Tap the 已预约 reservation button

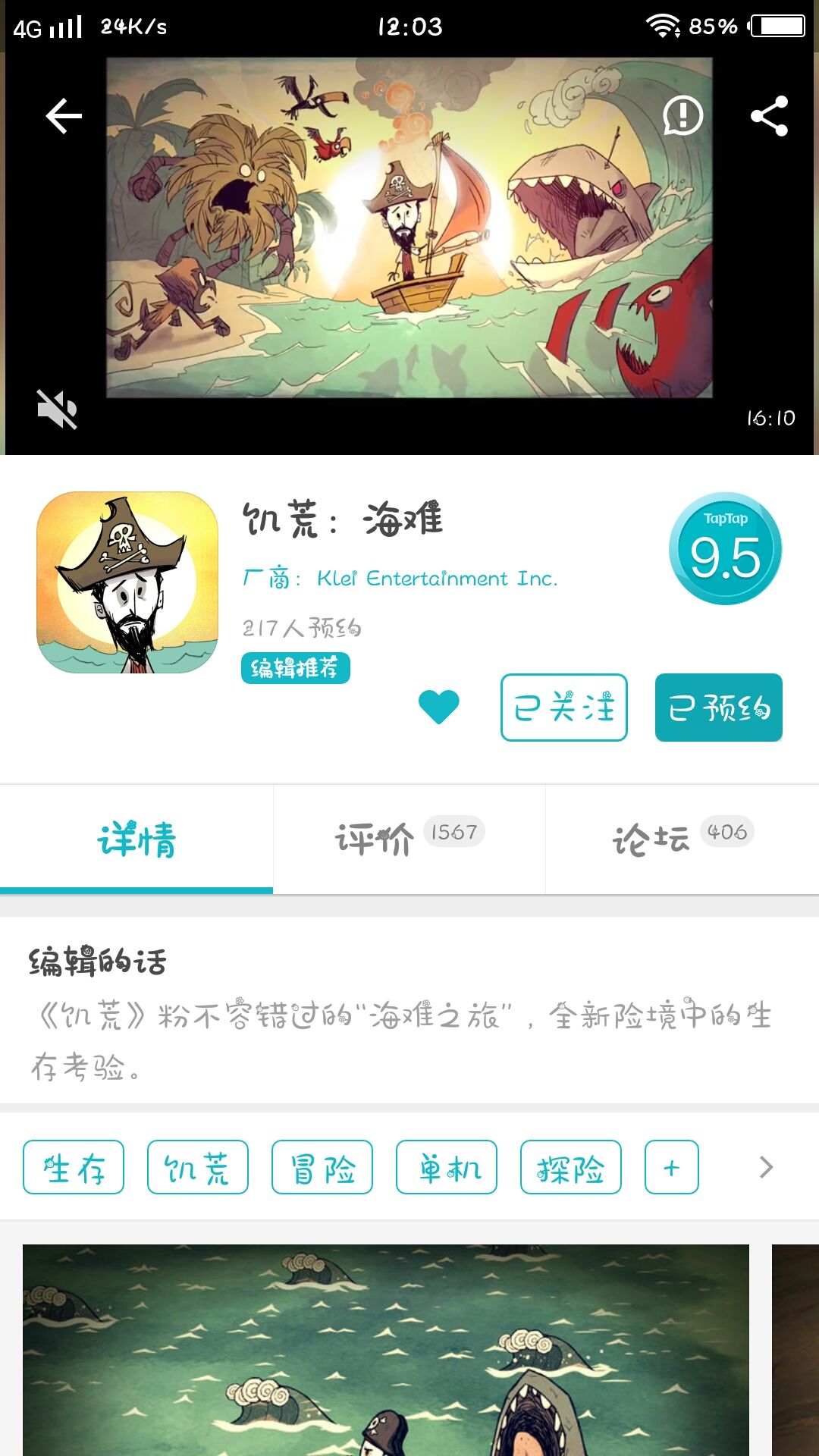(x=719, y=708)
